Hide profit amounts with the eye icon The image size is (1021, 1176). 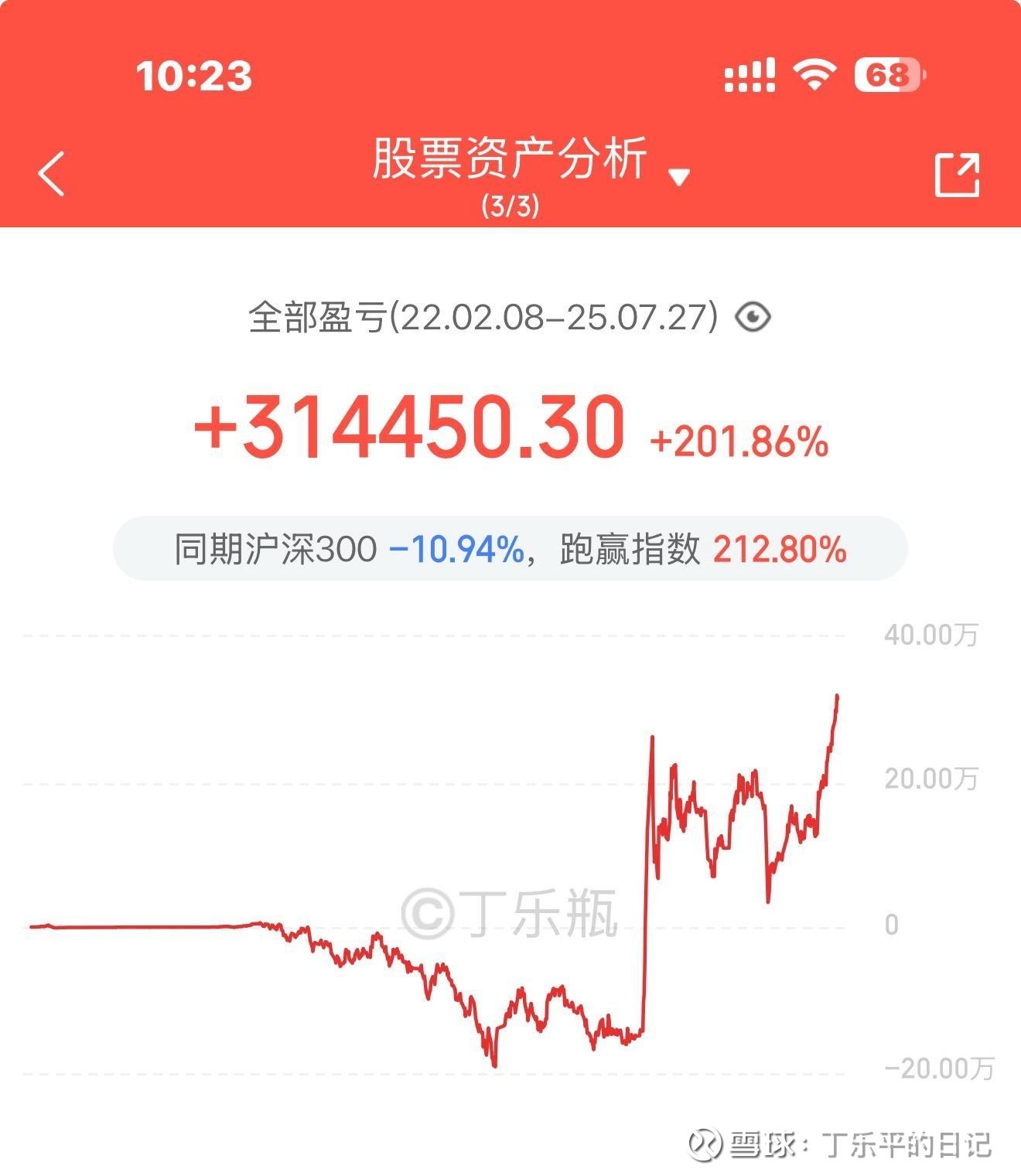(752, 317)
